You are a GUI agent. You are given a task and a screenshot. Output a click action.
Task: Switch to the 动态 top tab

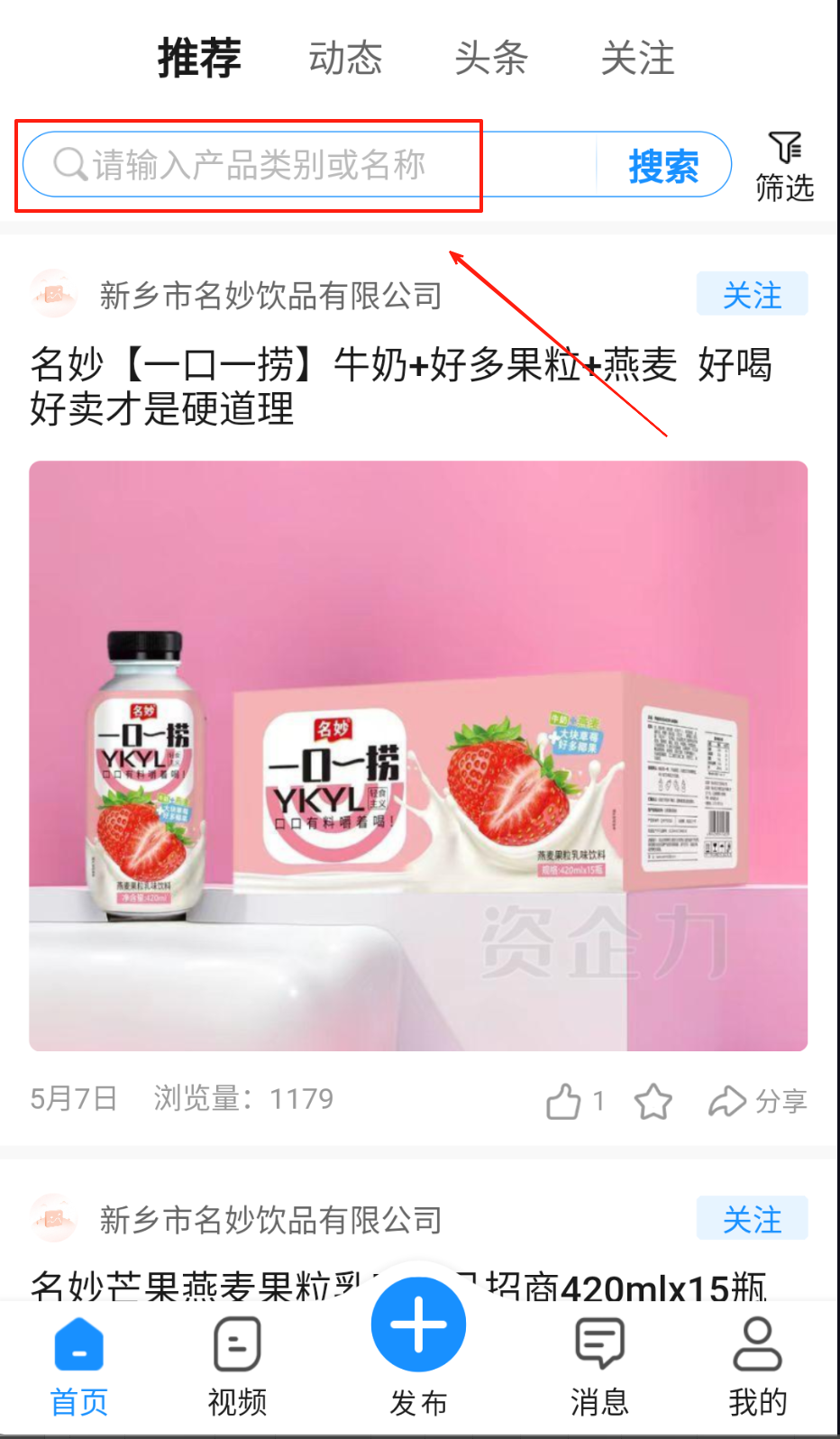click(345, 59)
